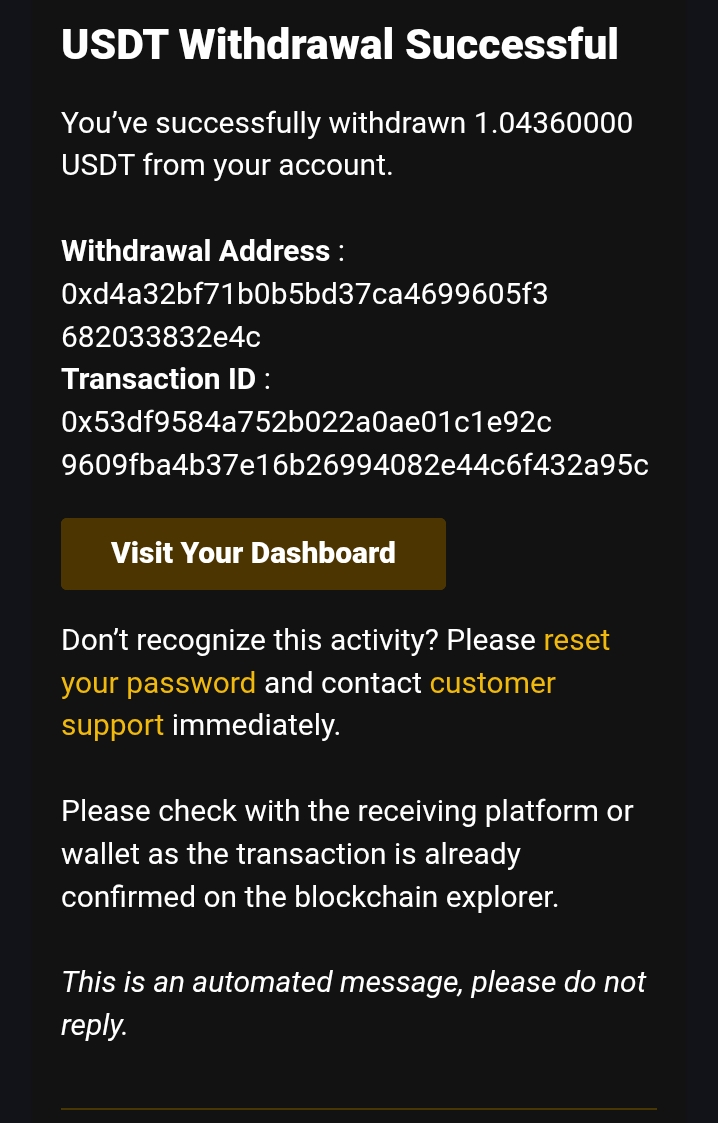Viewport: 718px width, 1123px height.
Task: Open the reset your password link
Action: pos(158,683)
